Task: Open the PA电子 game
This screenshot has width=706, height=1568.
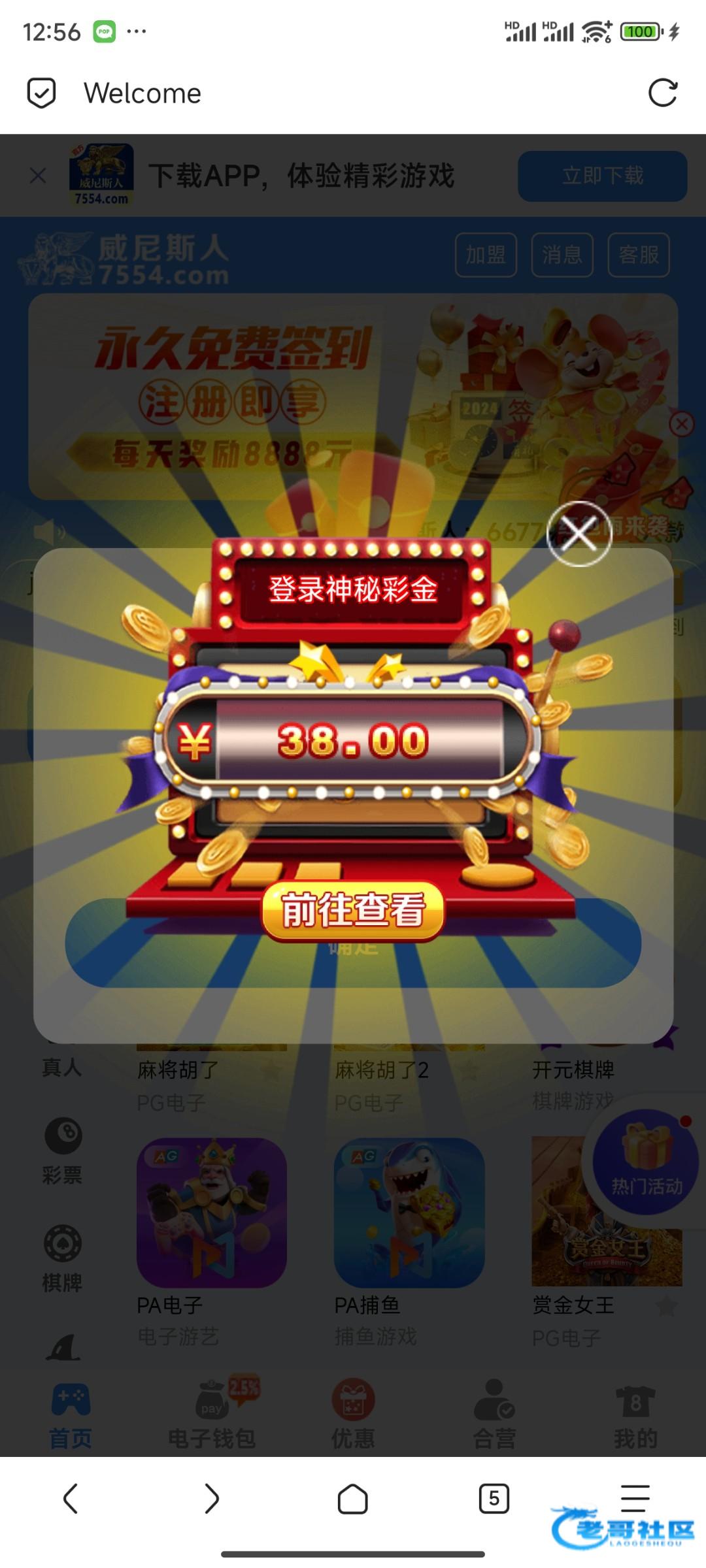Action: [211, 1213]
